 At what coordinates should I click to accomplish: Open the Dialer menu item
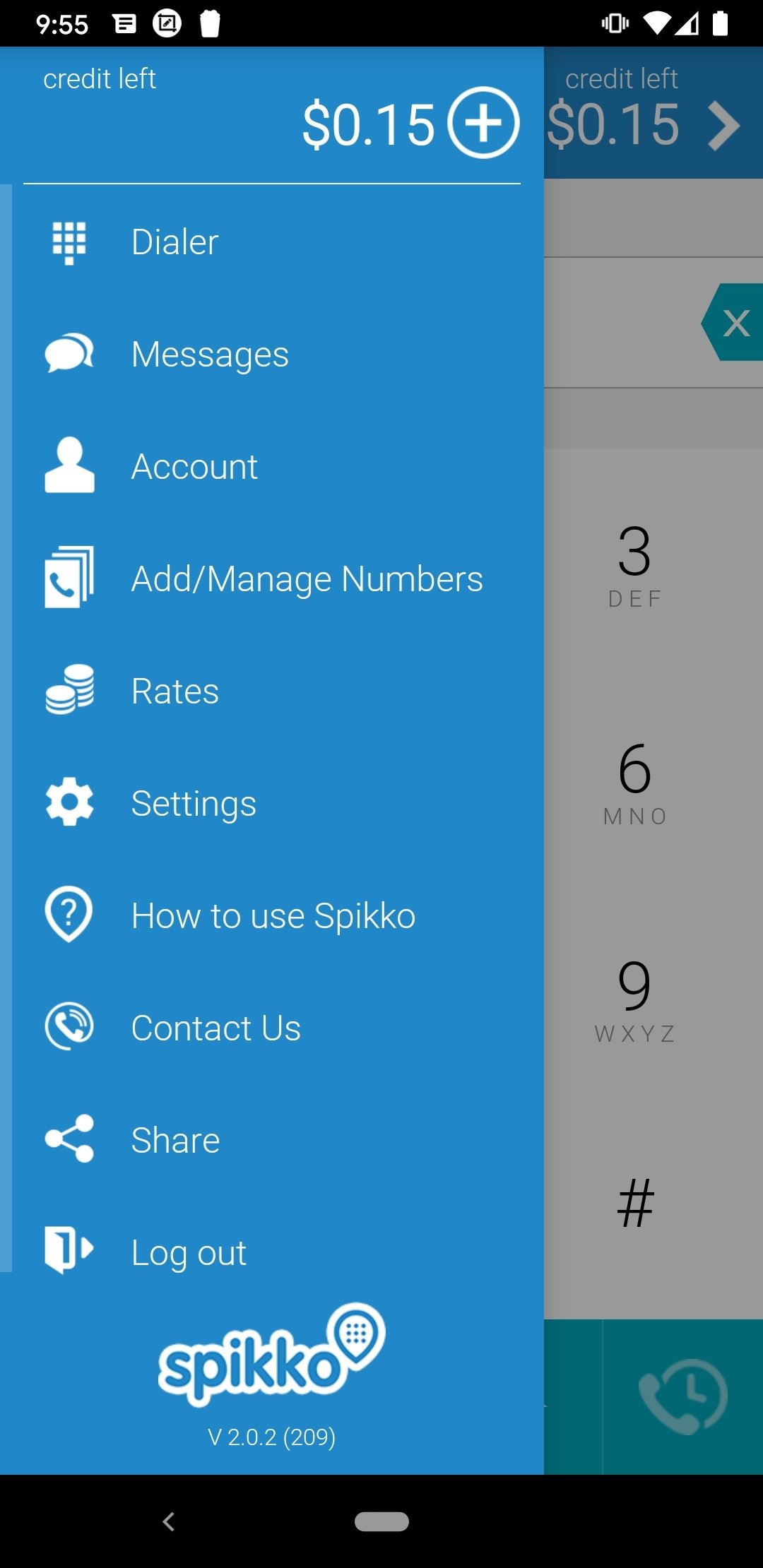click(x=272, y=242)
